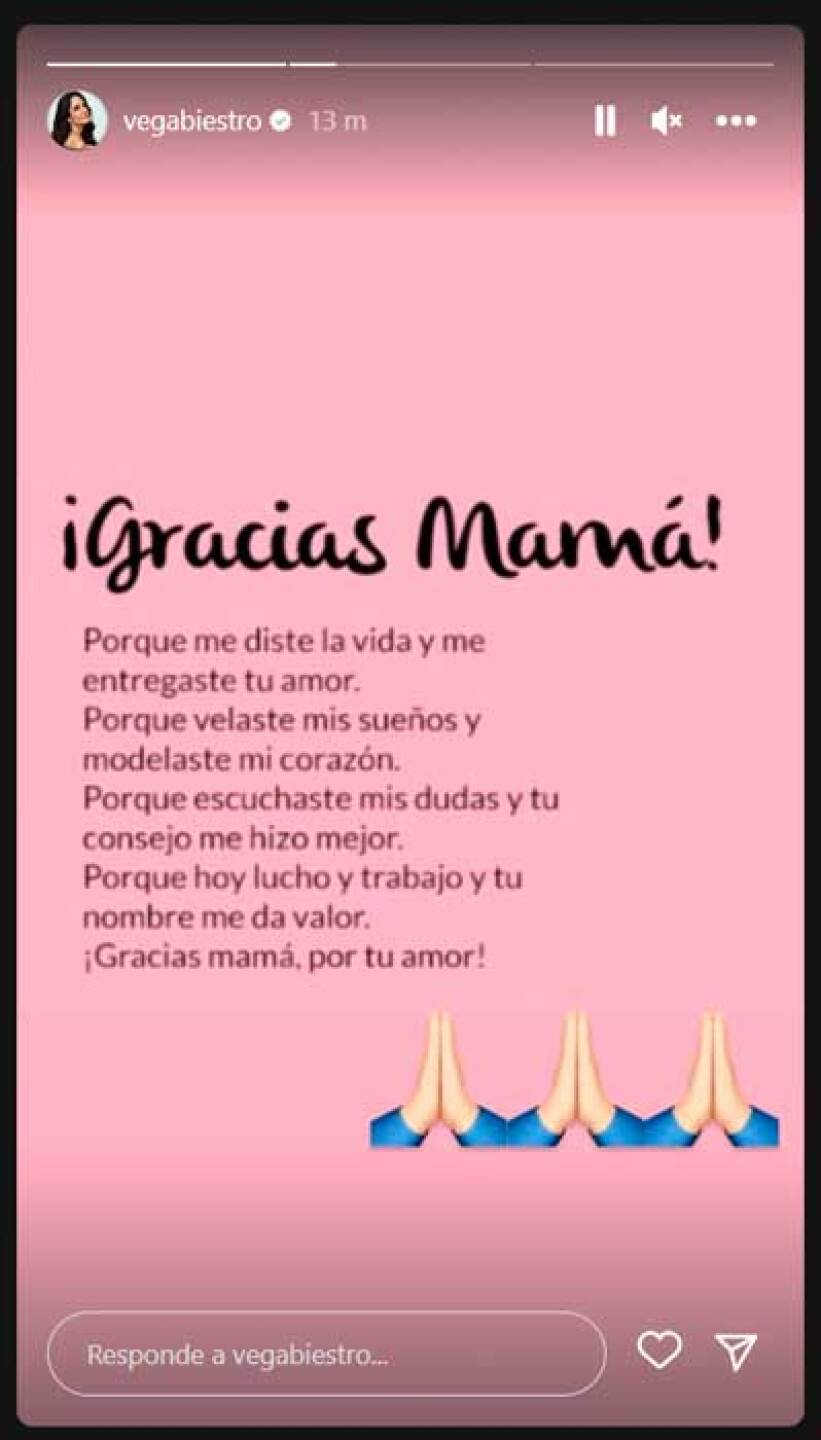Open the three-dot options menu
The height and width of the screenshot is (1440, 821).
tap(736, 121)
